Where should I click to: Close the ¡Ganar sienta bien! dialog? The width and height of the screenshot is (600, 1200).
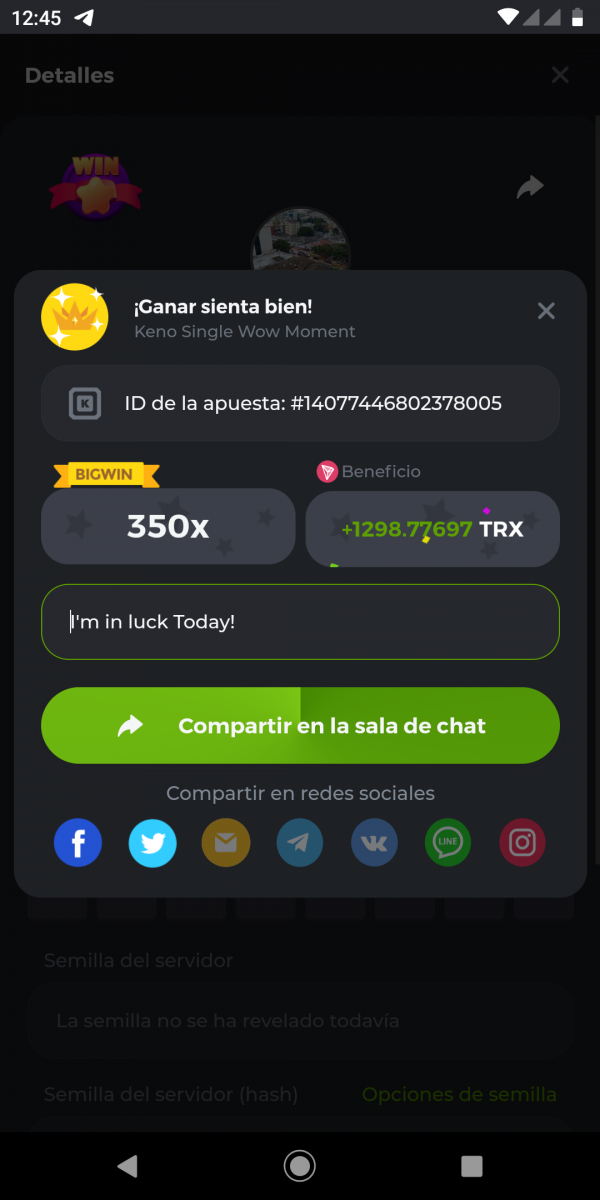546,311
